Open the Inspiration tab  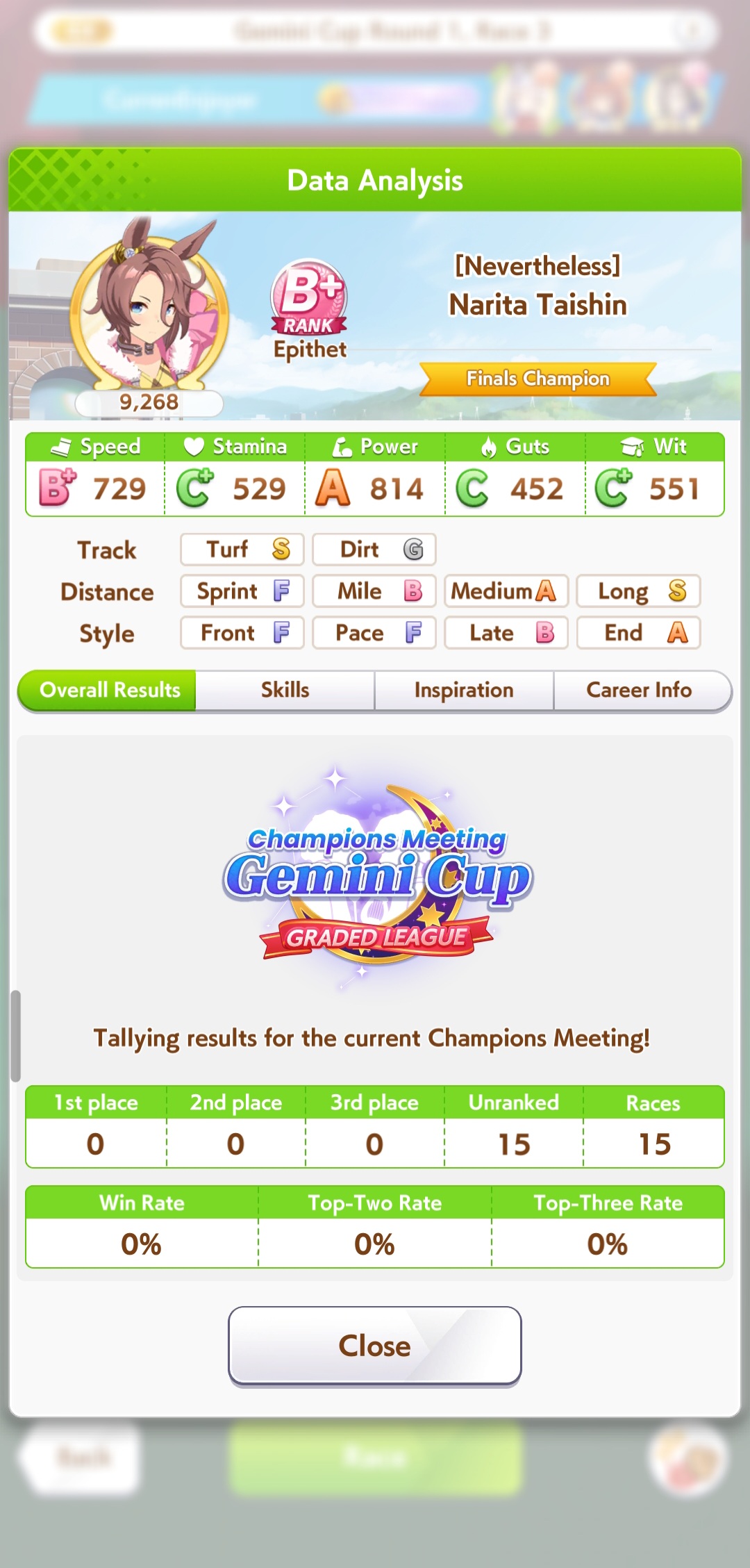click(464, 691)
